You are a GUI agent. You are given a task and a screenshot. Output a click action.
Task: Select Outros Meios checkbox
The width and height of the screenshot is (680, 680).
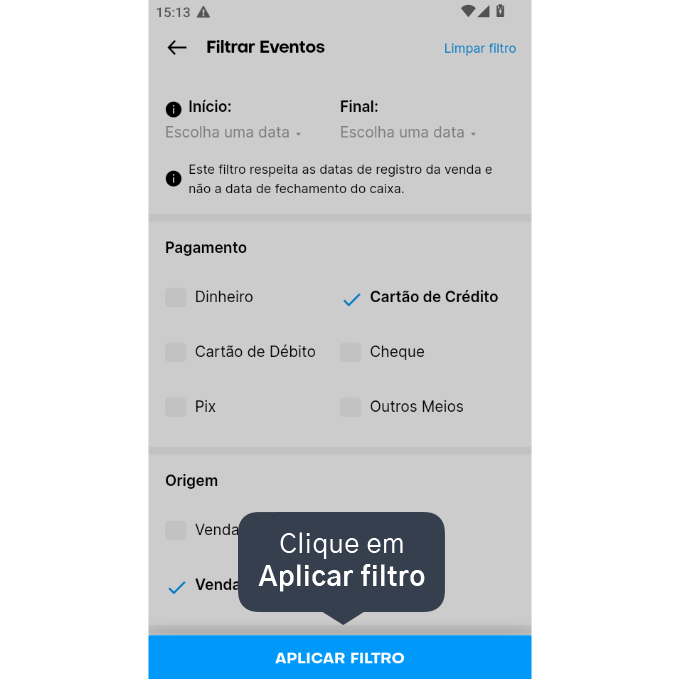(x=350, y=407)
